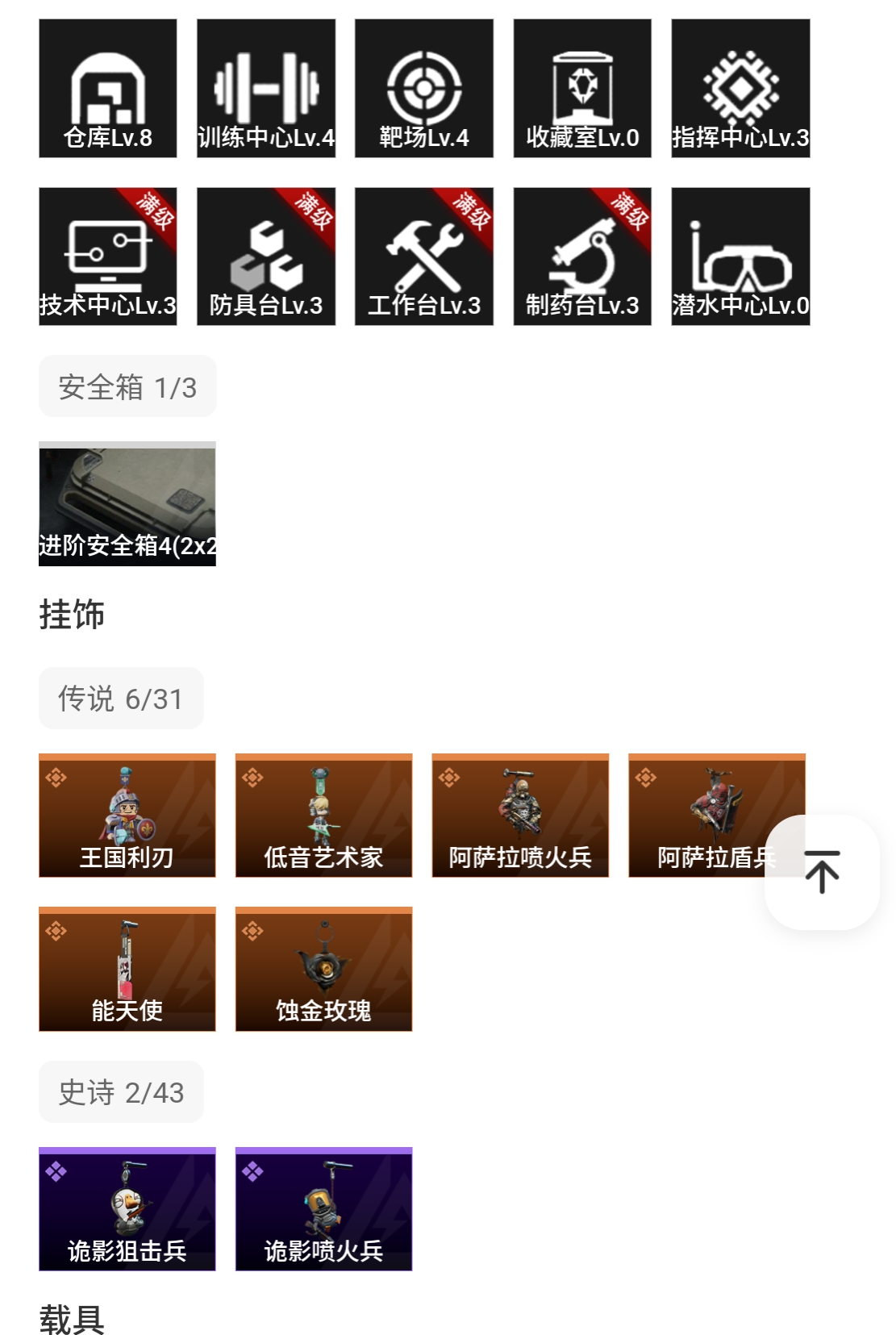The width and height of the screenshot is (896, 1335).
Task: Select the 诡影狙击兵 epic charm
Action: (x=127, y=1209)
